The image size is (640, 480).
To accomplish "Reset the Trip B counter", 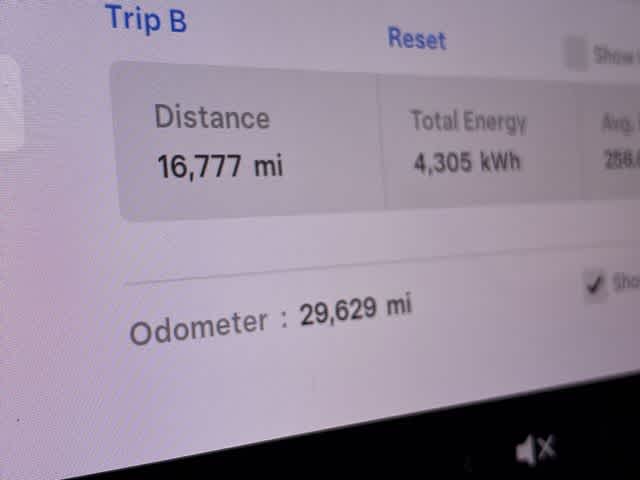I will pyautogui.click(x=416, y=39).
